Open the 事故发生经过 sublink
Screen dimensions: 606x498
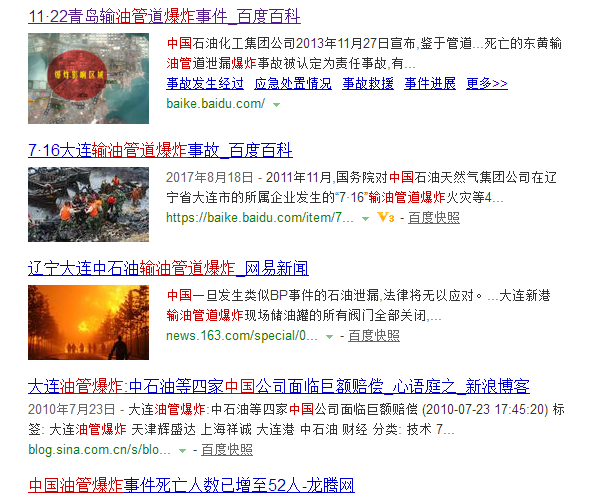click(204, 83)
